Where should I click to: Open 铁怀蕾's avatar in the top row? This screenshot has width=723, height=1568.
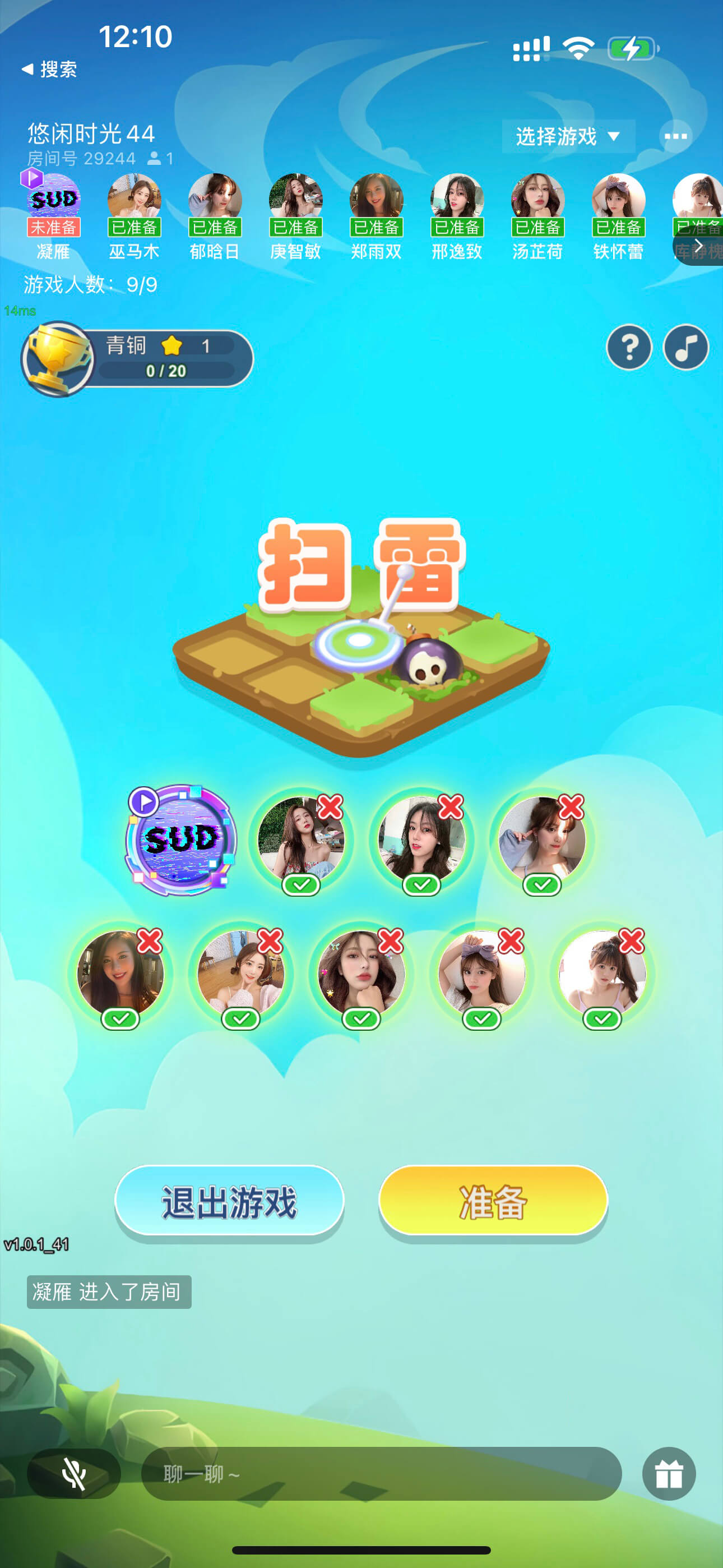point(618,197)
